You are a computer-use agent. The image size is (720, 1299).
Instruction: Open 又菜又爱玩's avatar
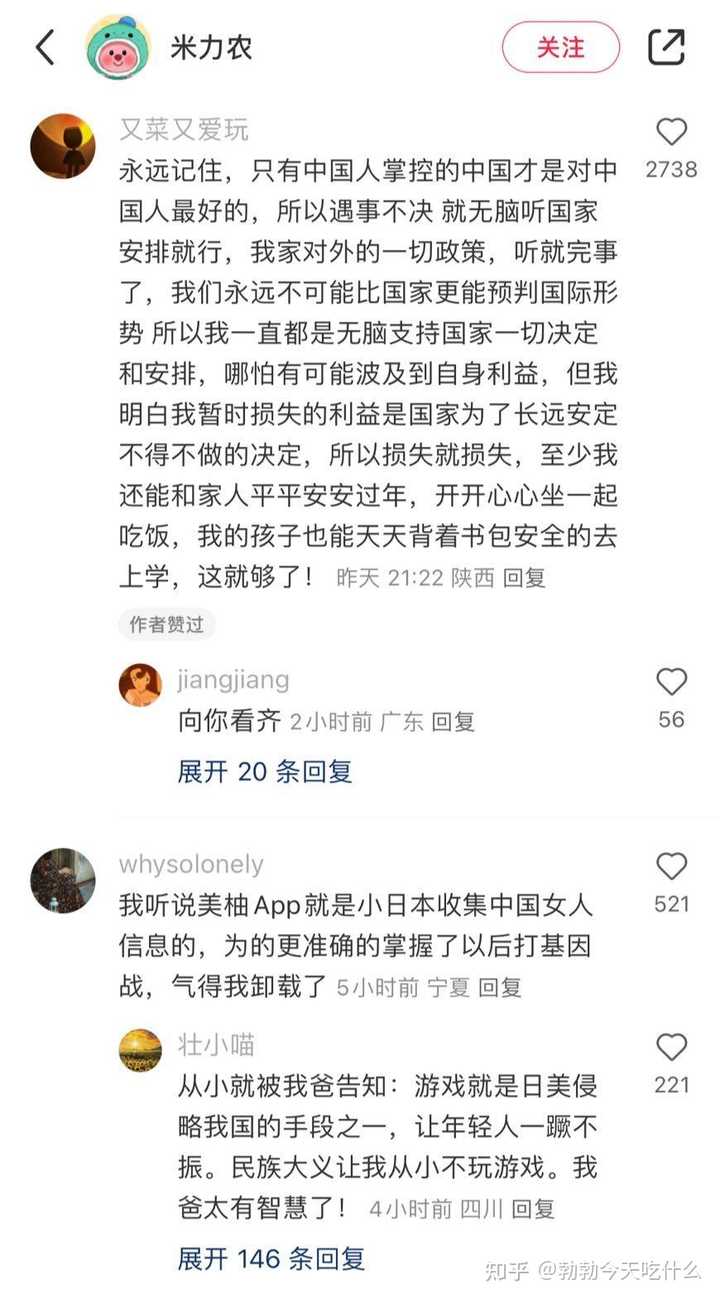click(63, 146)
